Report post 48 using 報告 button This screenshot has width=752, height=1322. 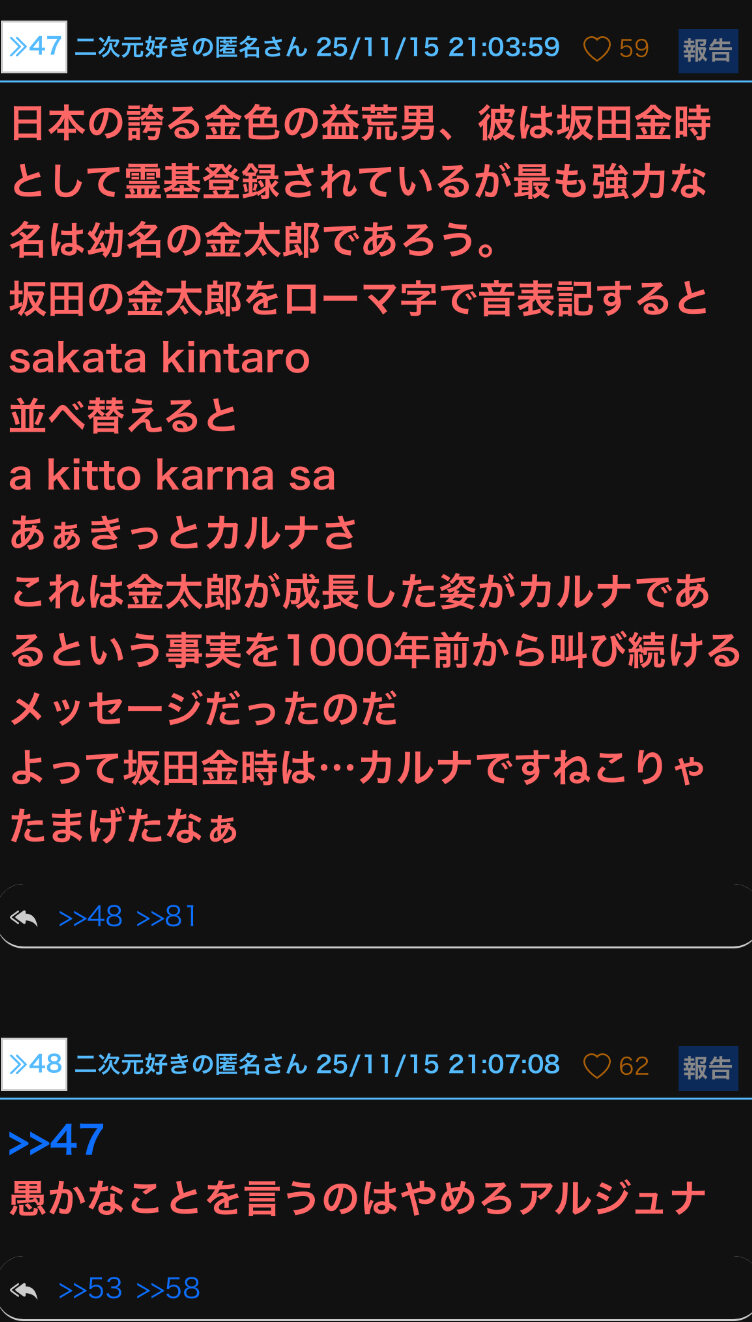(x=708, y=1067)
